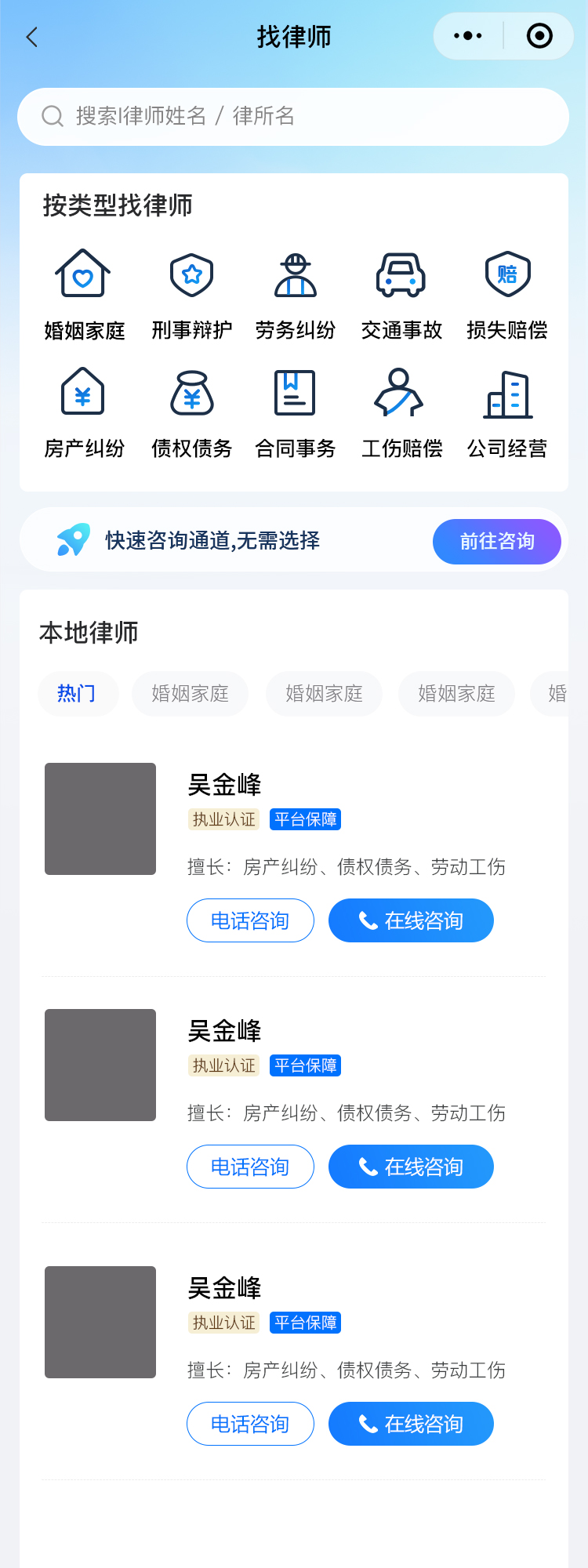
Task: Choose 劳务纠纷 category
Action: pos(296,274)
